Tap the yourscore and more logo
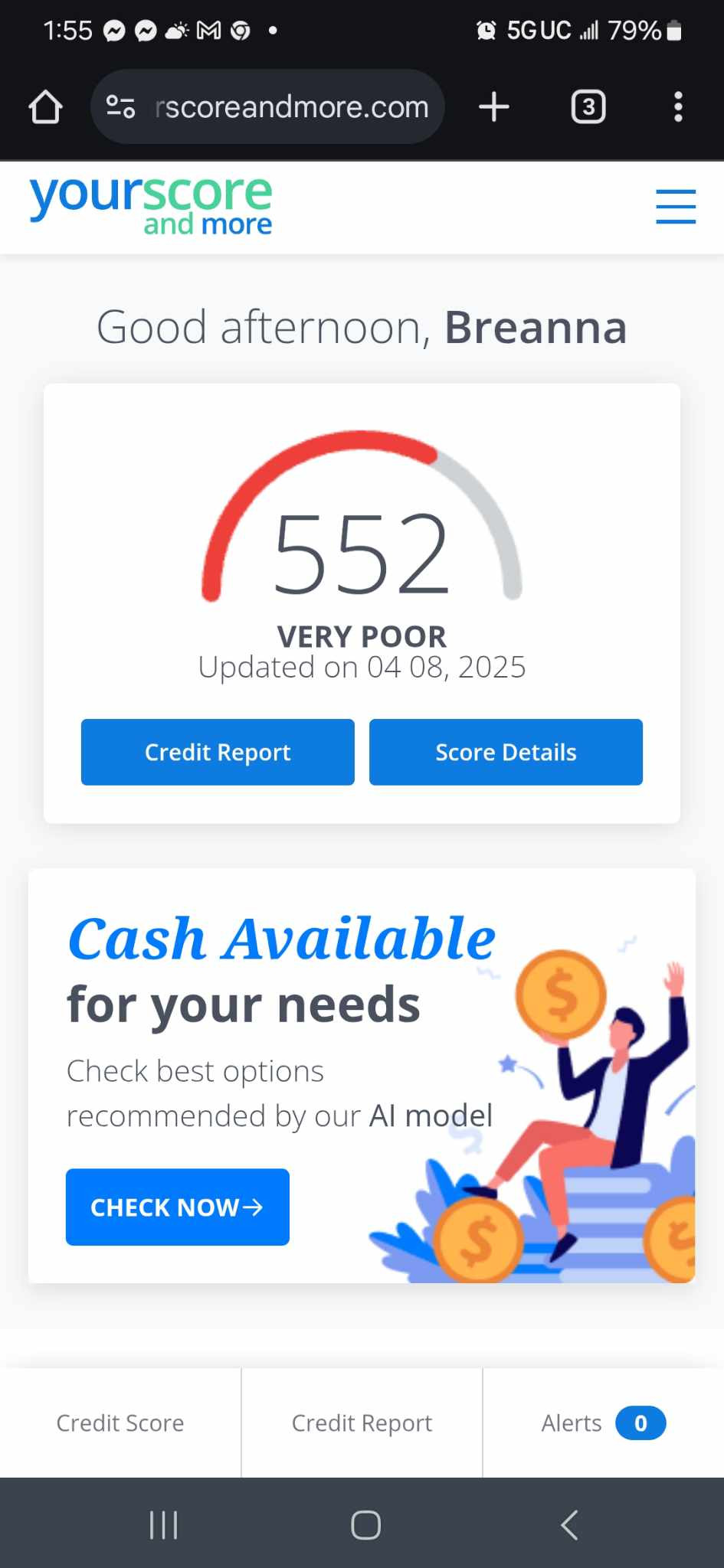This screenshot has height=1568, width=724. click(151, 205)
